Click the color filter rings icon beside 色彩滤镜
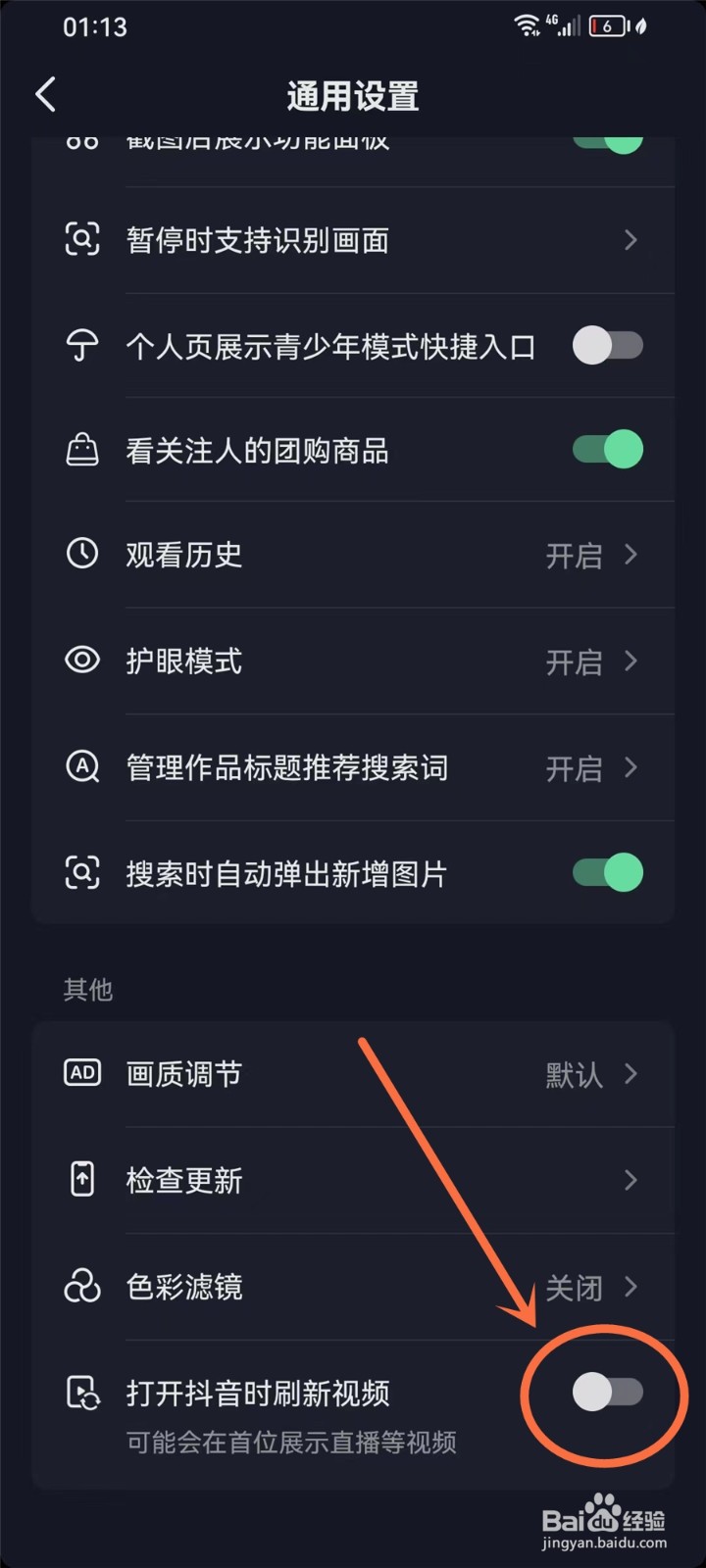 click(82, 1287)
